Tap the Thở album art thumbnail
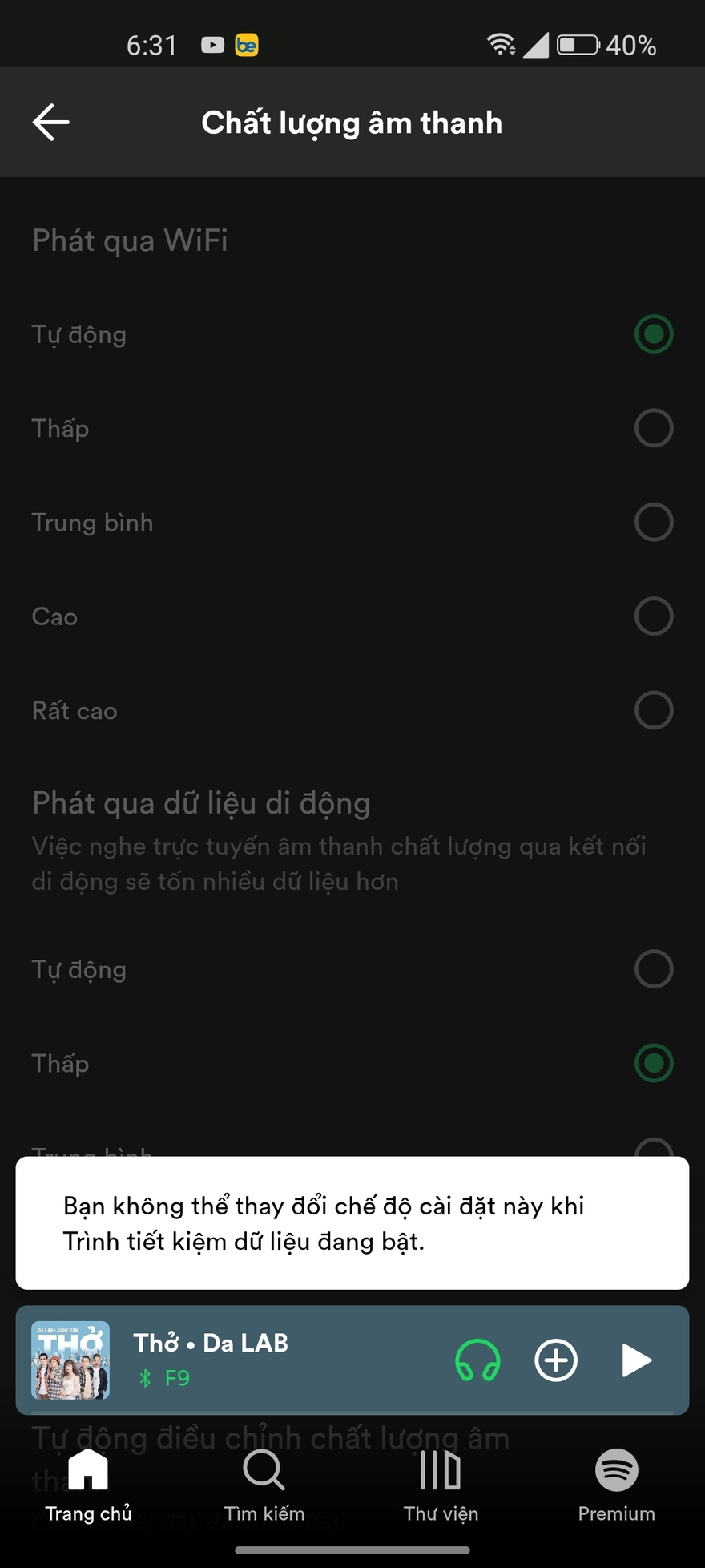 pyautogui.click(x=70, y=1360)
